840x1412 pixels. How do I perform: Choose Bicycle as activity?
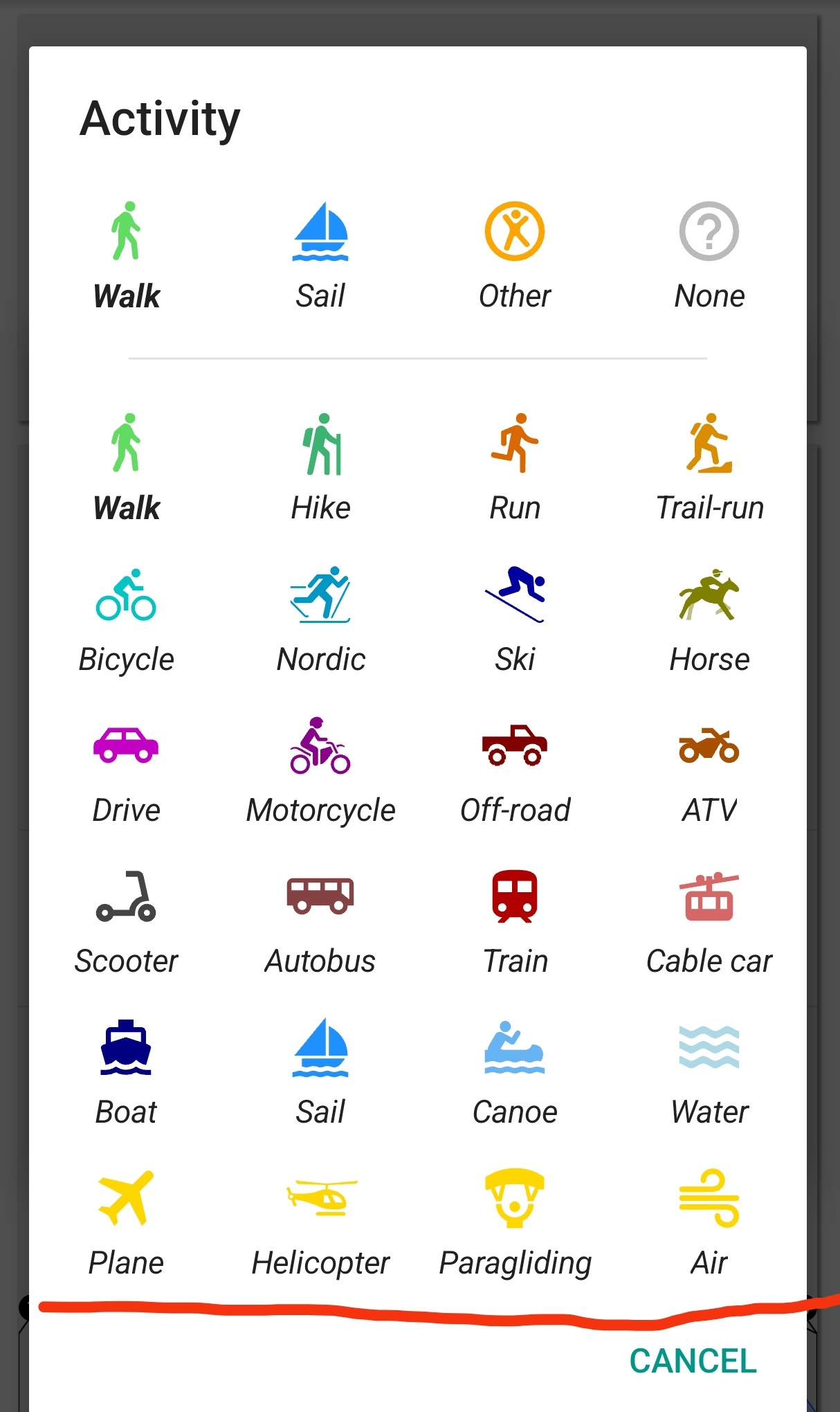126,617
